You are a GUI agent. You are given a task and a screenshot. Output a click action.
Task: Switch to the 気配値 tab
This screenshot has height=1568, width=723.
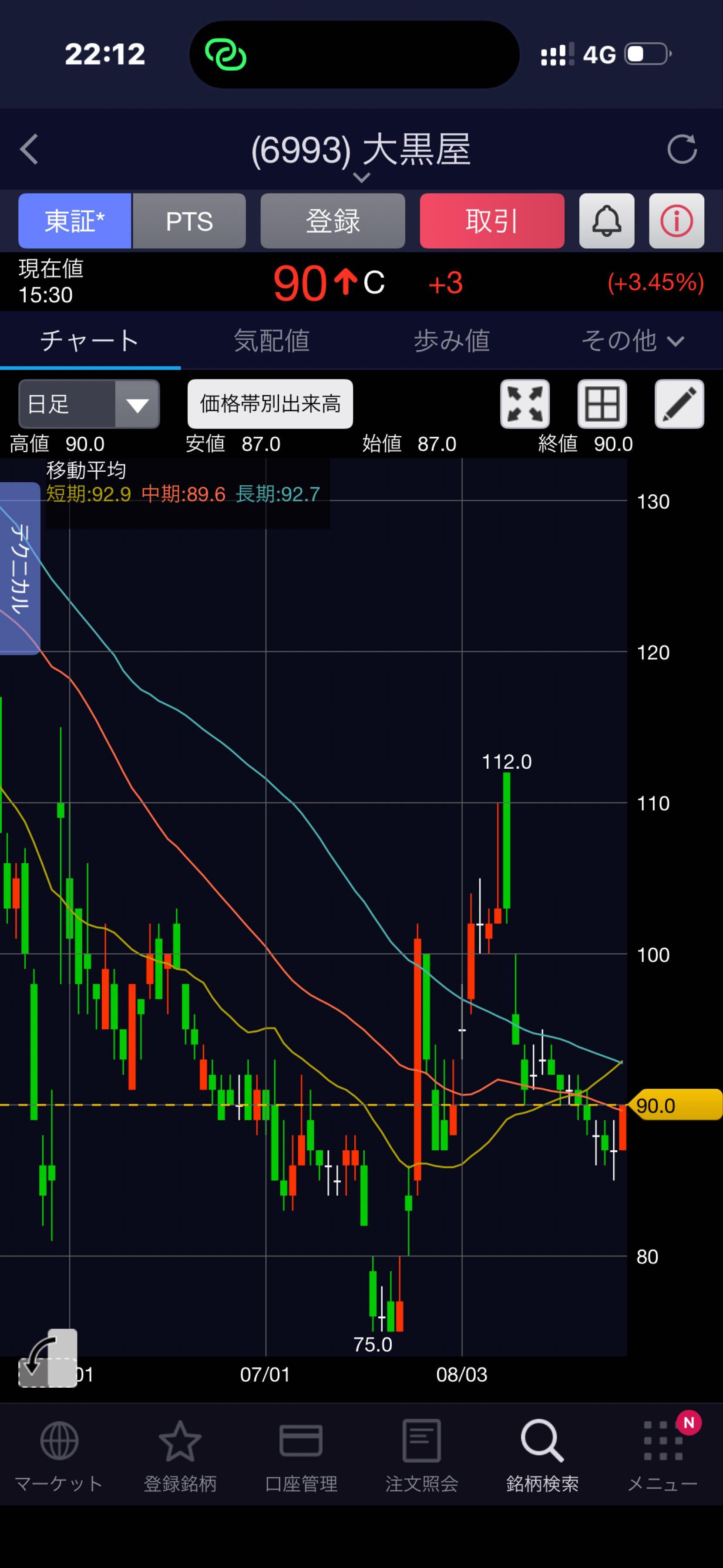(271, 340)
